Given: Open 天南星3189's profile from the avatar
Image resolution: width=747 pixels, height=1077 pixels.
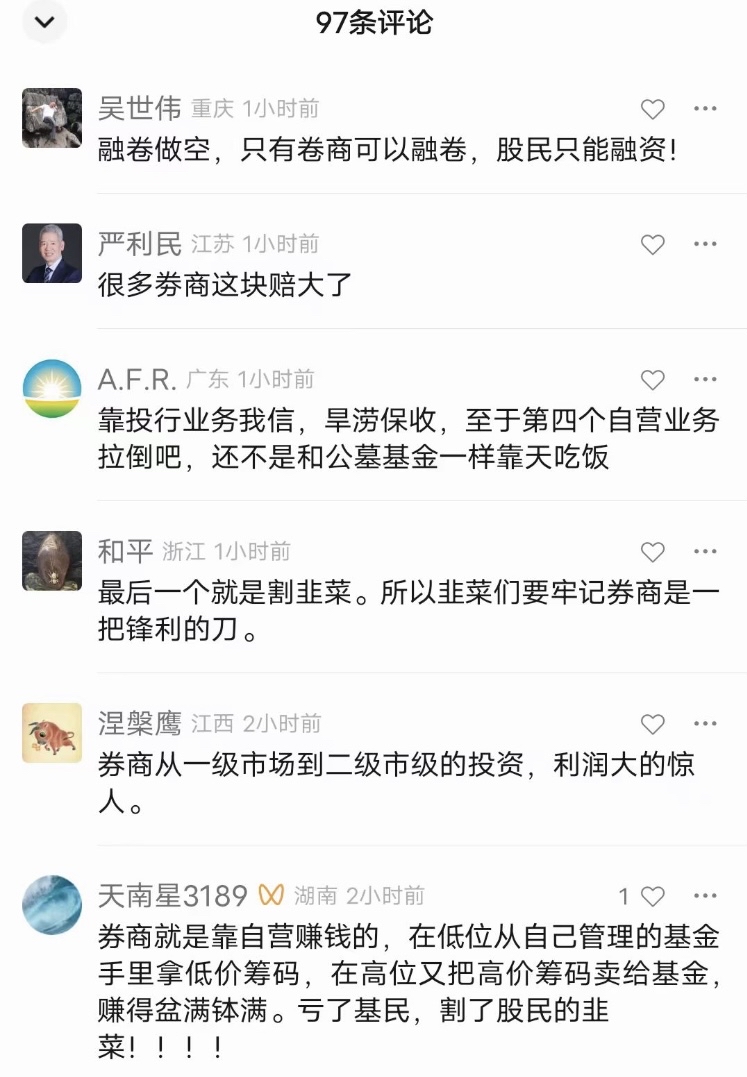Looking at the screenshot, I should coord(52,905).
